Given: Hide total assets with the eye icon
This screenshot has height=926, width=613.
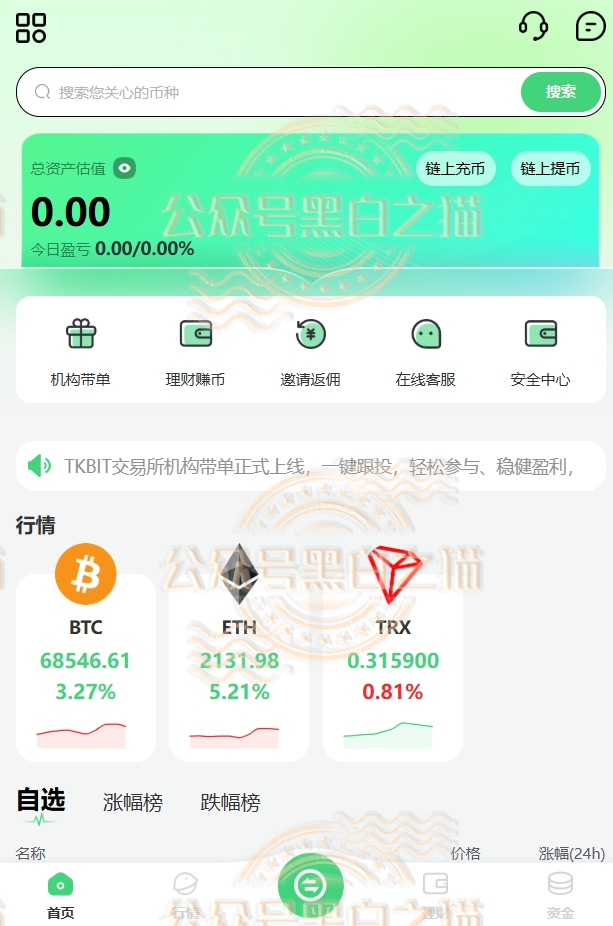Looking at the screenshot, I should [124, 168].
